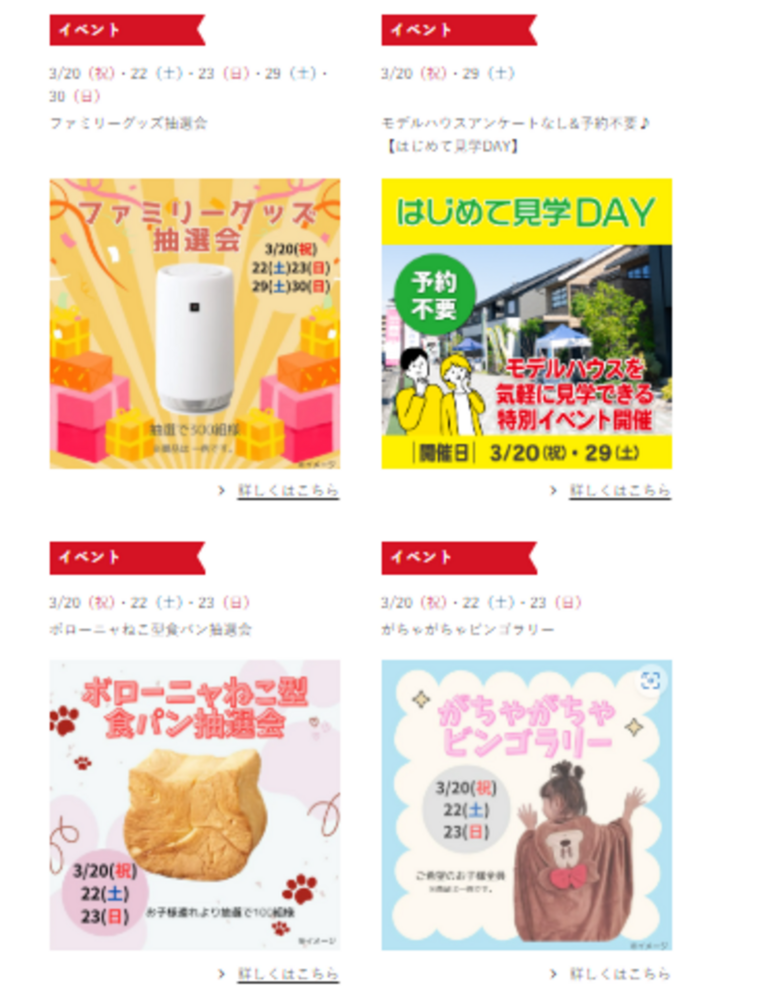Open the ボローニャねこ型食パン抽選会 banner

[195, 804]
